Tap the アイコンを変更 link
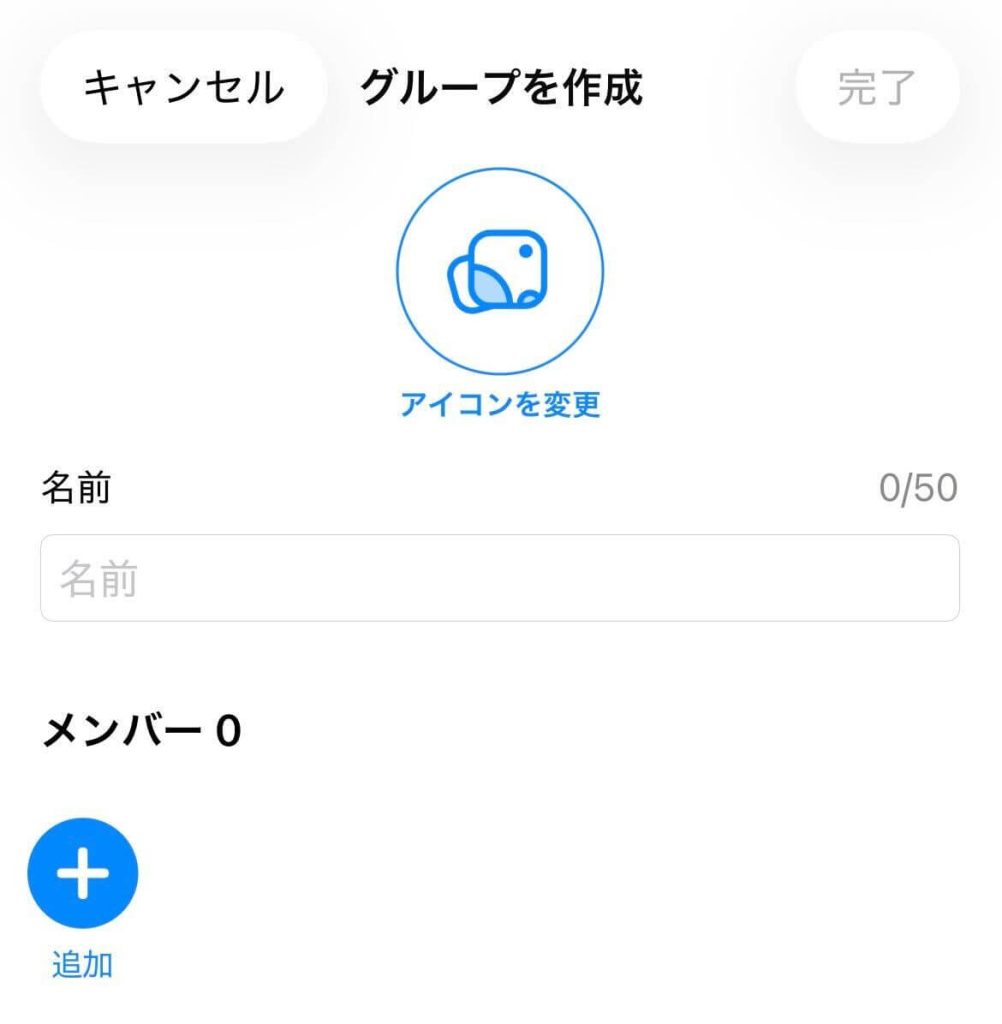Image resolution: width=1002 pixels, height=1024 pixels. pyautogui.click(x=500, y=405)
